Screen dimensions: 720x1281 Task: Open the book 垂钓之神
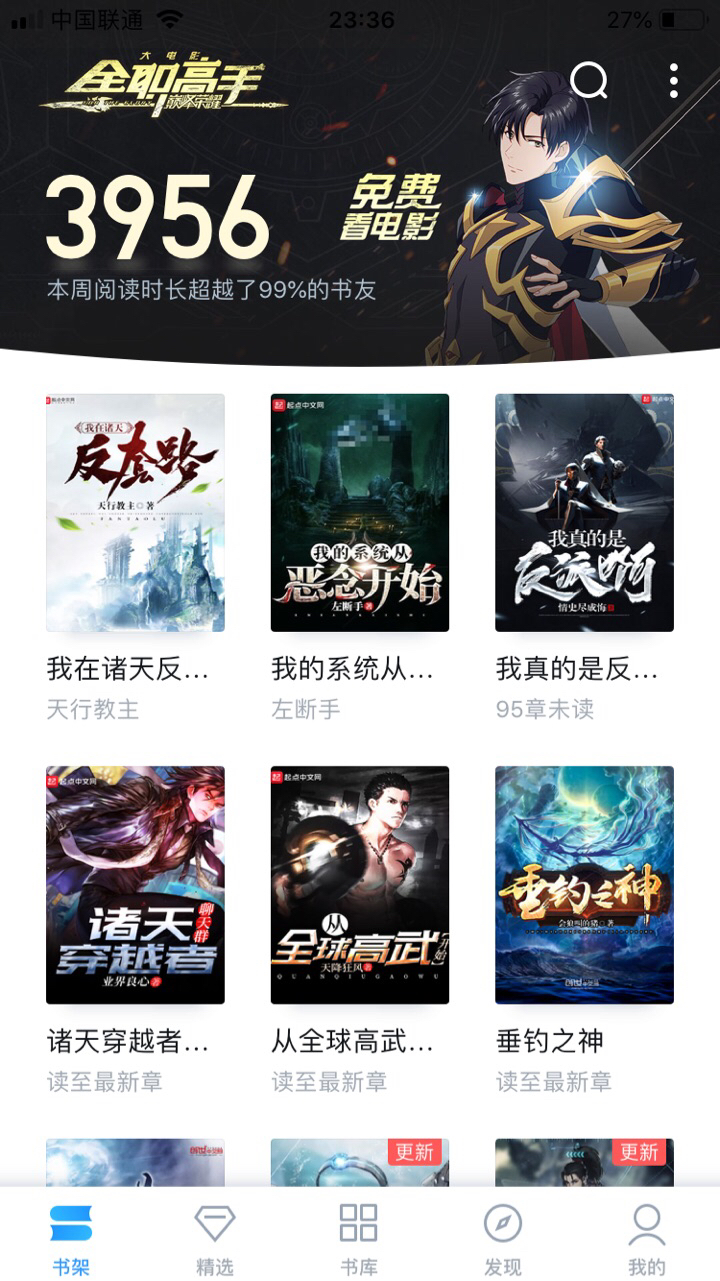584,885
